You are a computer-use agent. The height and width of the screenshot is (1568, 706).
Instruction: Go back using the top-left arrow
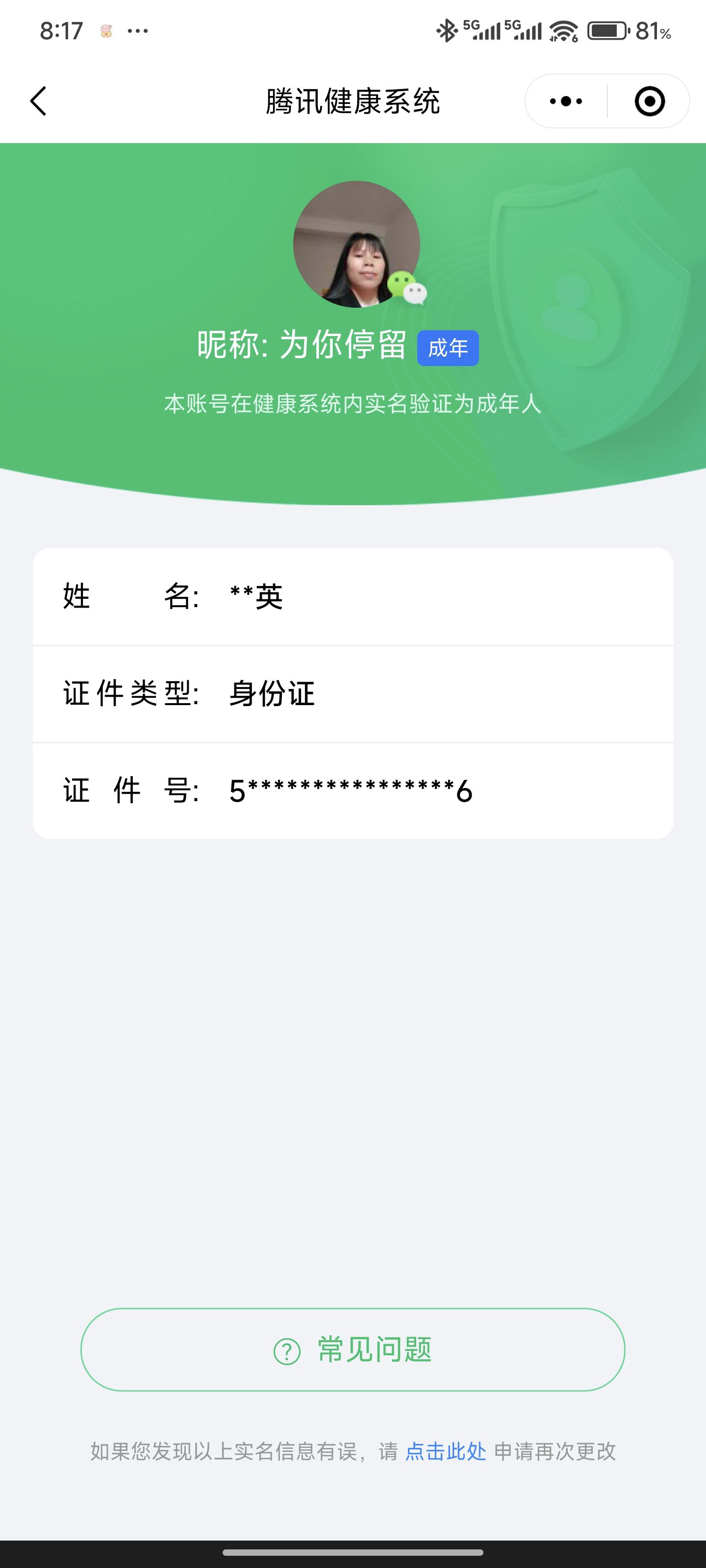point(38,101)
